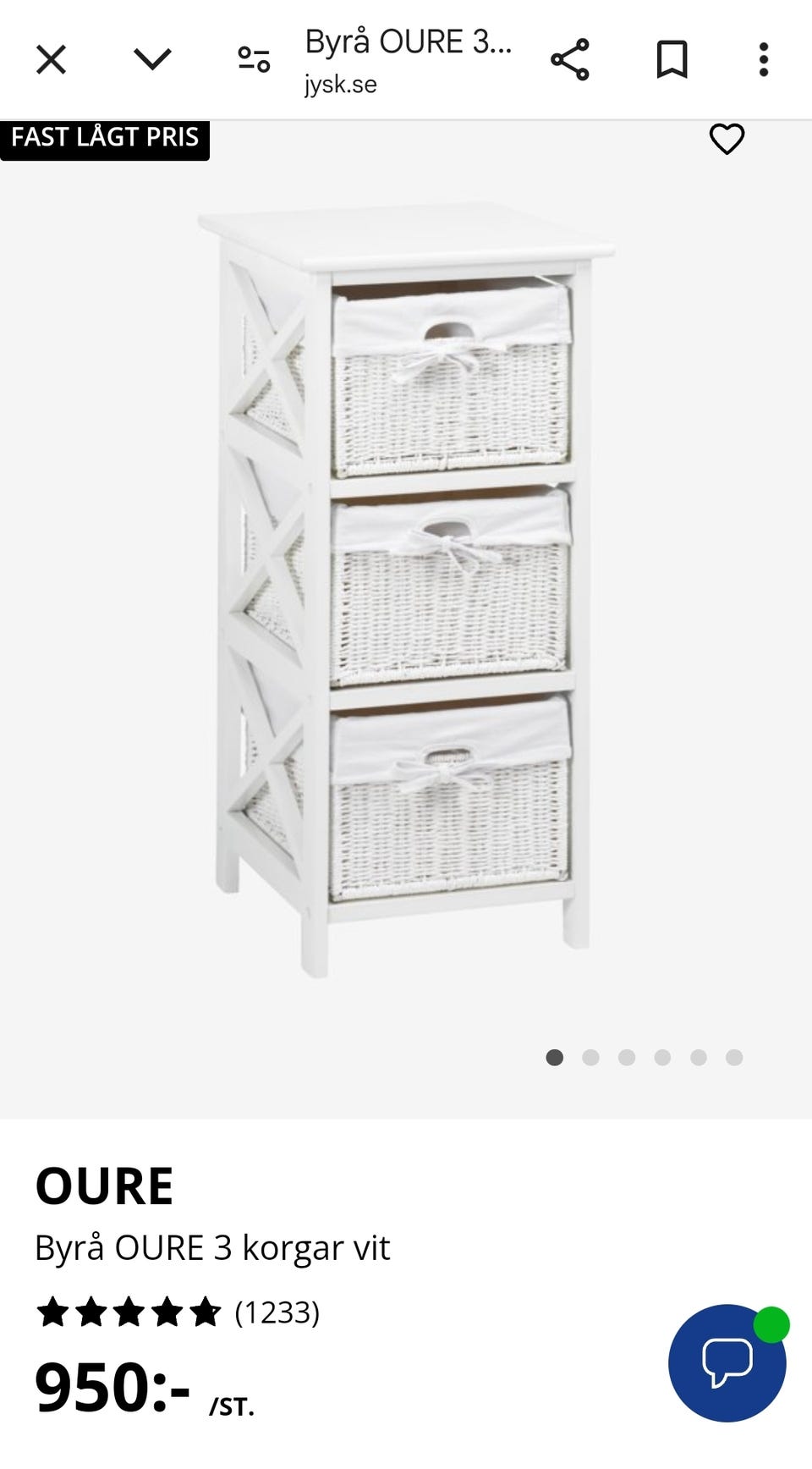Open the OURE product photo fullscreen

(406, 592)
